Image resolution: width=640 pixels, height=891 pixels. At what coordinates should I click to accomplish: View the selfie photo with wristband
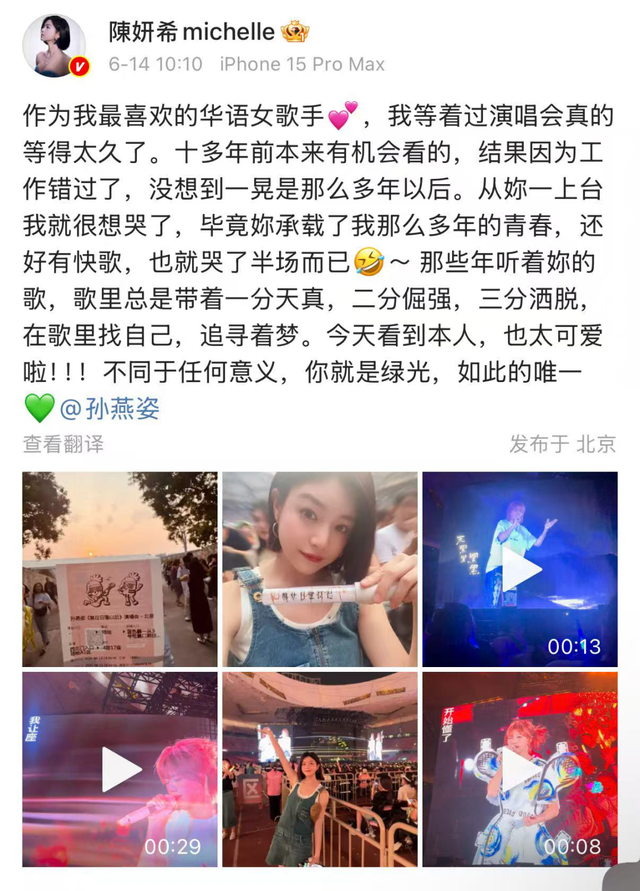click(319, 568)
